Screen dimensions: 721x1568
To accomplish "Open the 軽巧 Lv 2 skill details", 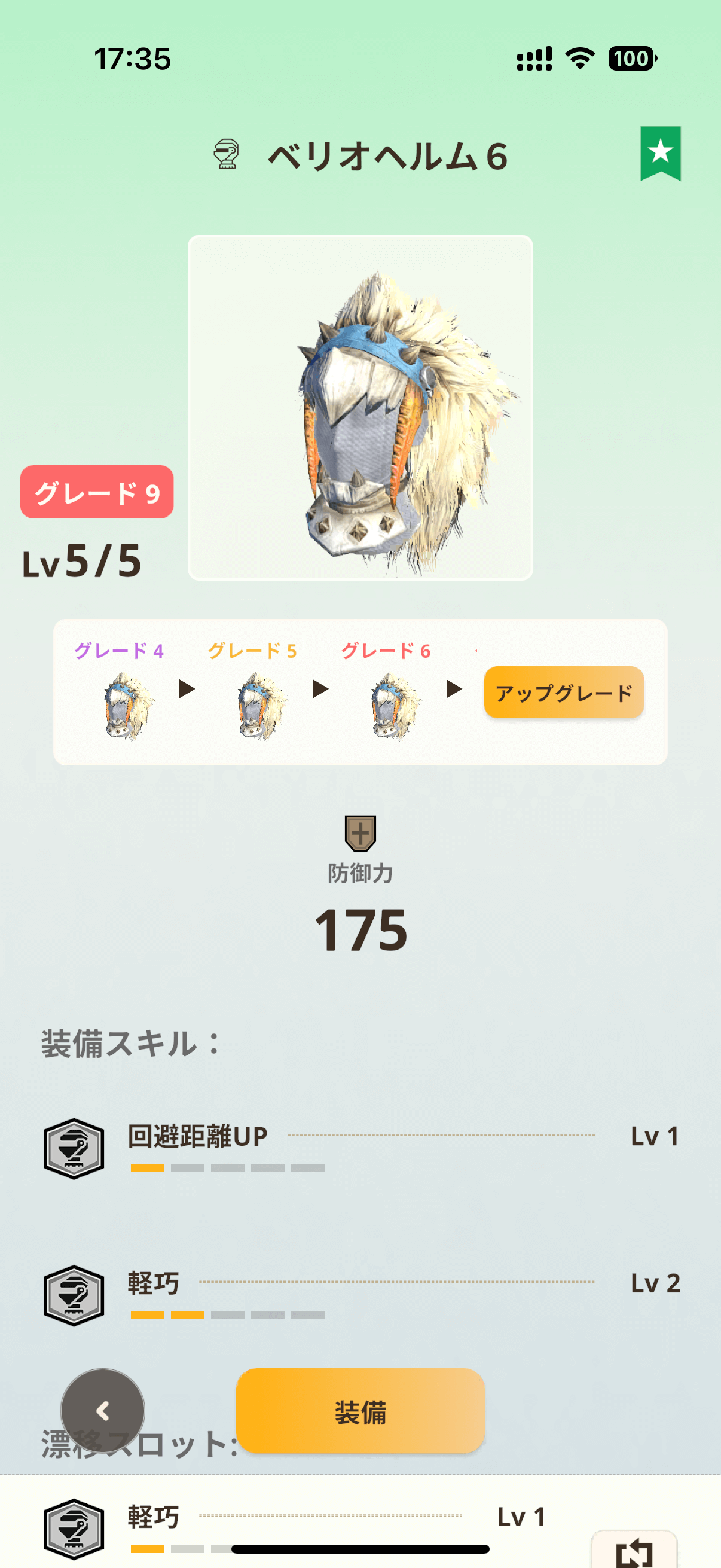I will [360, 1294].
